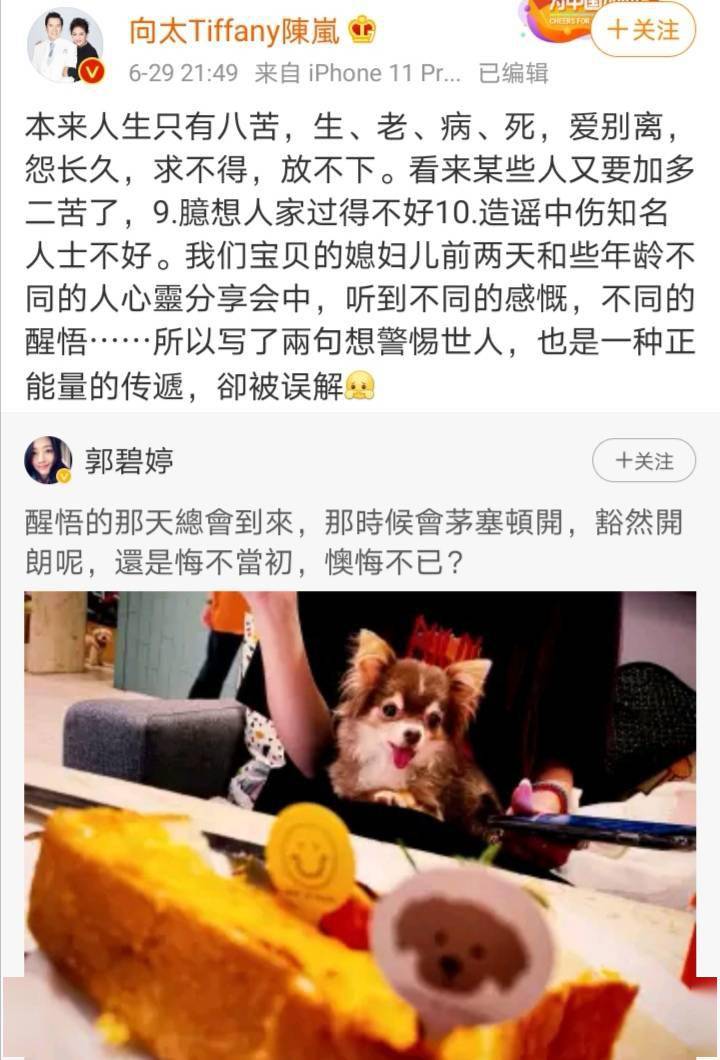Open 郭碧婷's avatar
The height and width of the screenshot is (1060, 720).
click(x=48, y=460)
